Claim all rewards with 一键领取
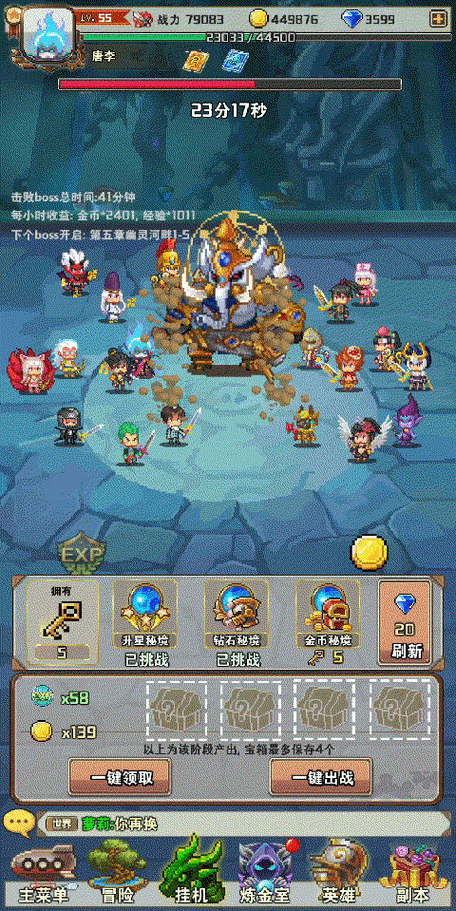The width and height of the screenshot is (456, 911). click(x=120, y=777)
